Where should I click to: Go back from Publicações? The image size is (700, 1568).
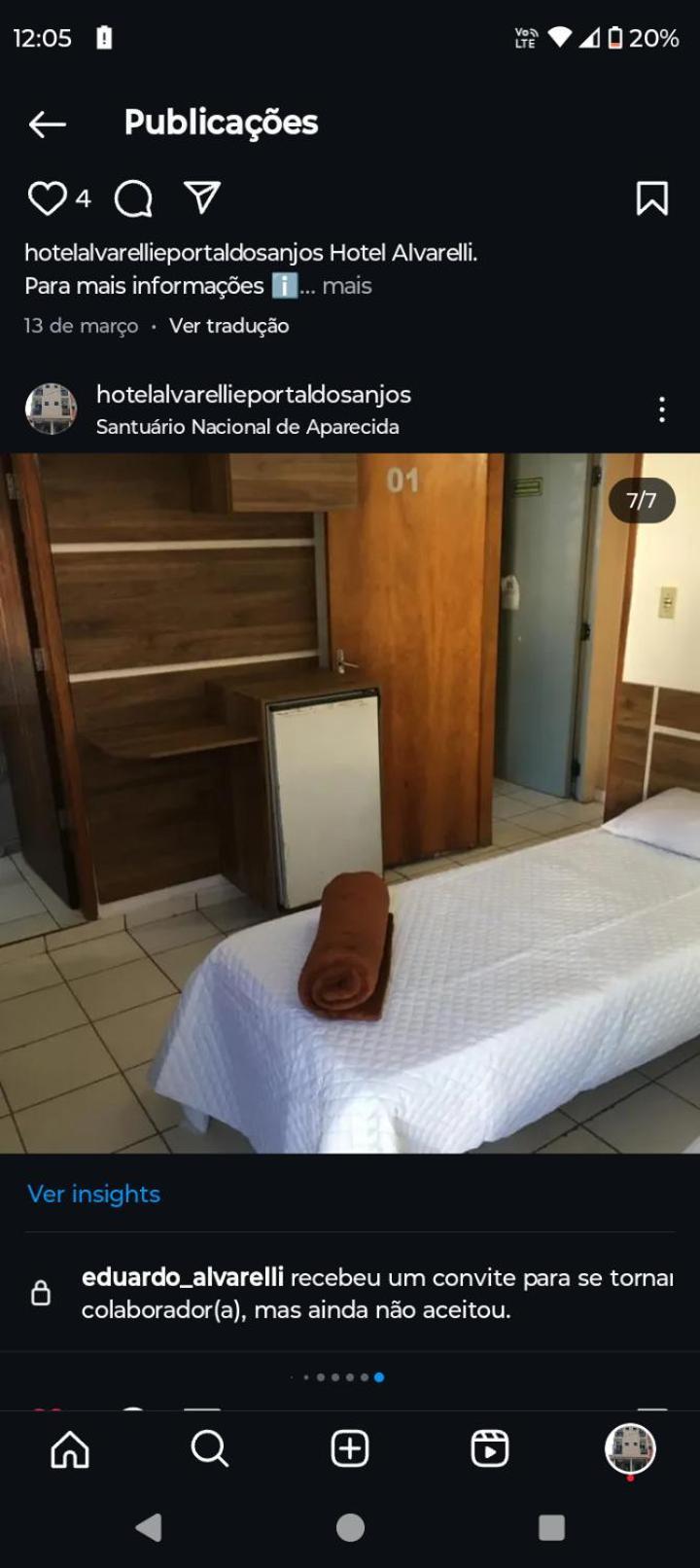coord(47,124)
